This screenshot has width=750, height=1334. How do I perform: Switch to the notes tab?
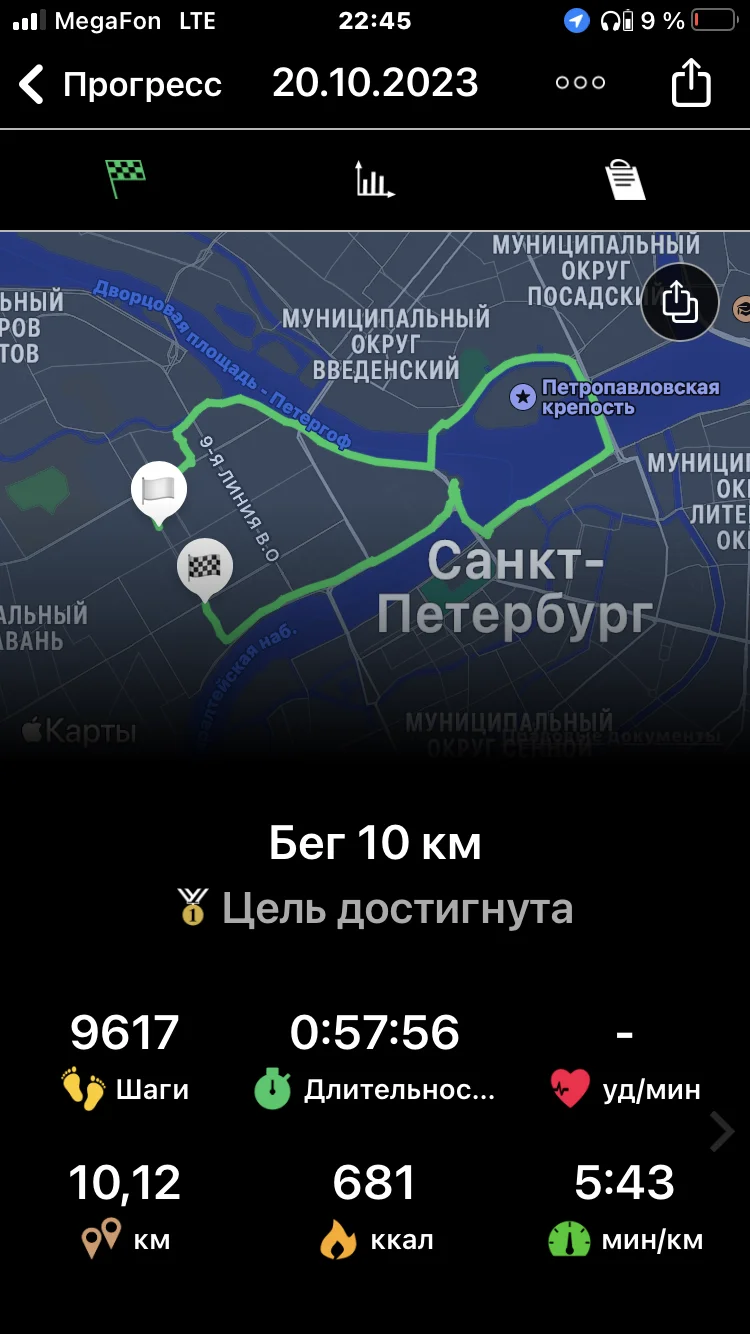[x=625, y=180]
